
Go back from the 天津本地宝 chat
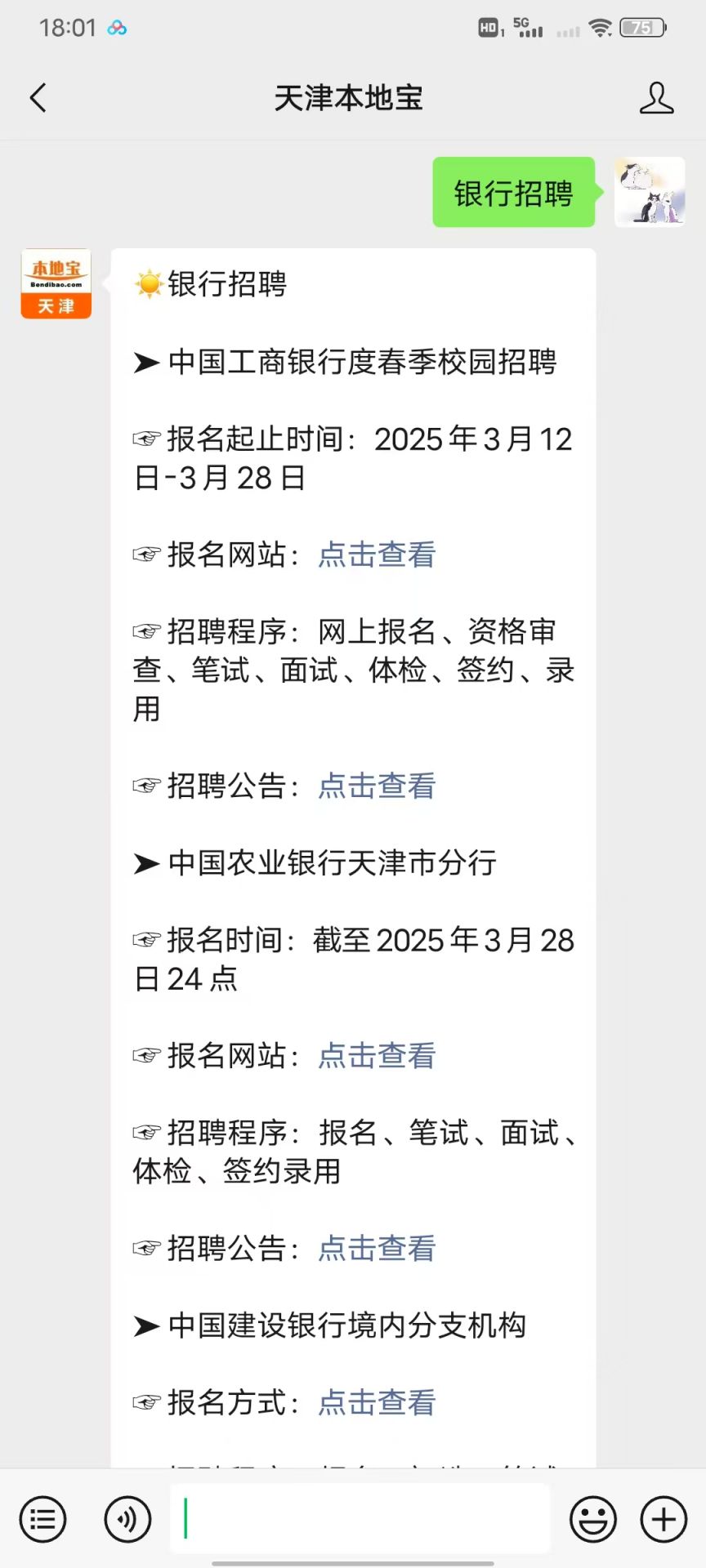coord(38,98)
